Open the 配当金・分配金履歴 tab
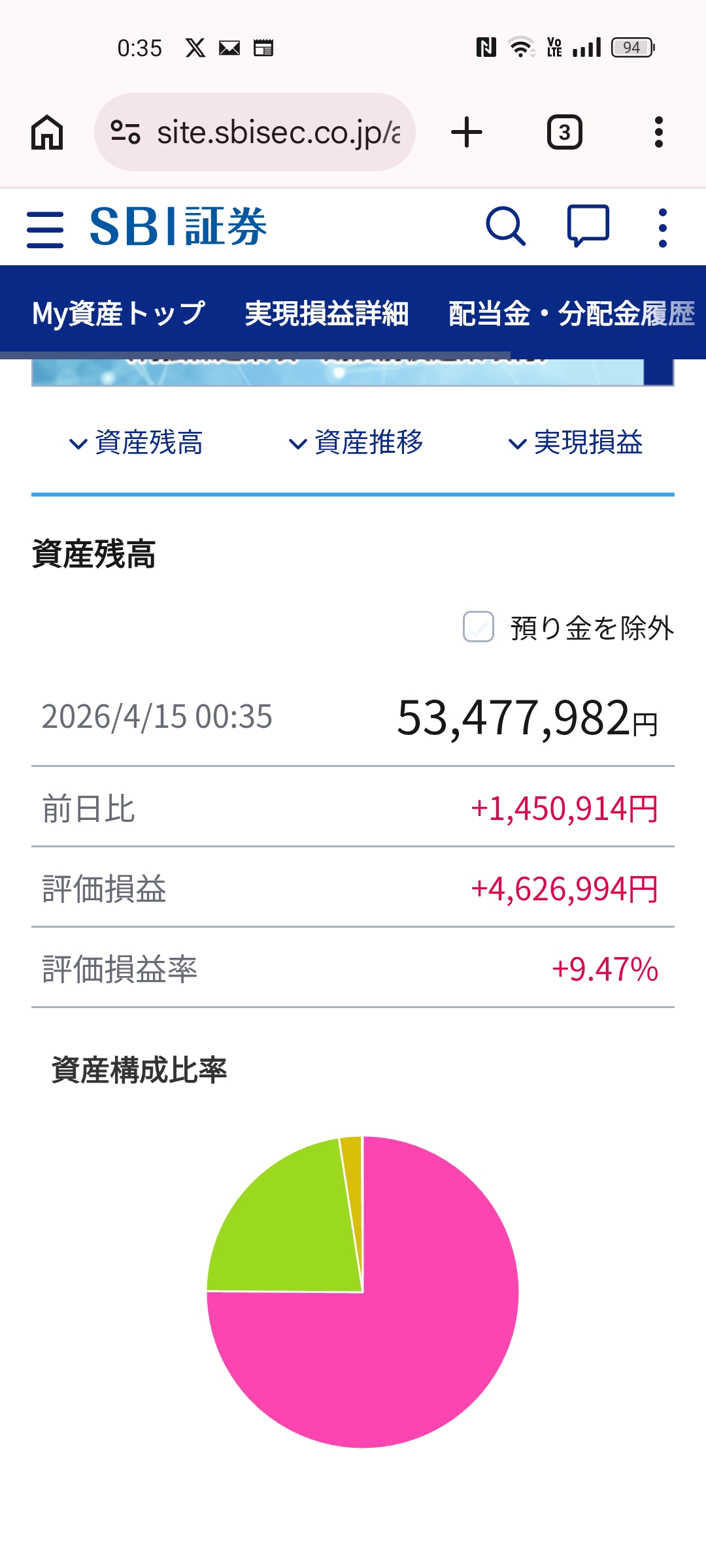This screenshot has height=1568, width=706. point(571,314)
